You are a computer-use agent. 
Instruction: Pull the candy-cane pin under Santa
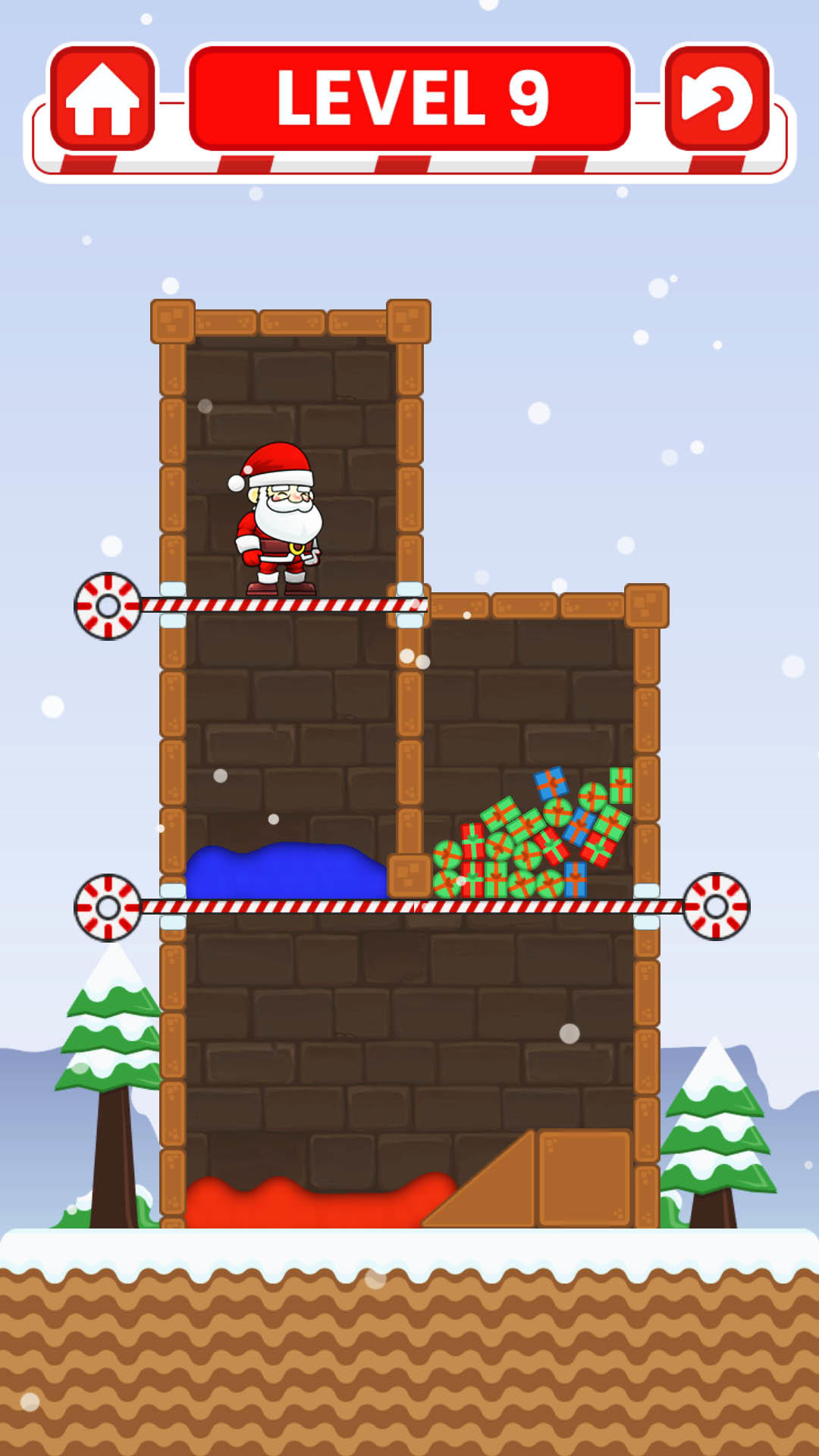click(108, 606)
